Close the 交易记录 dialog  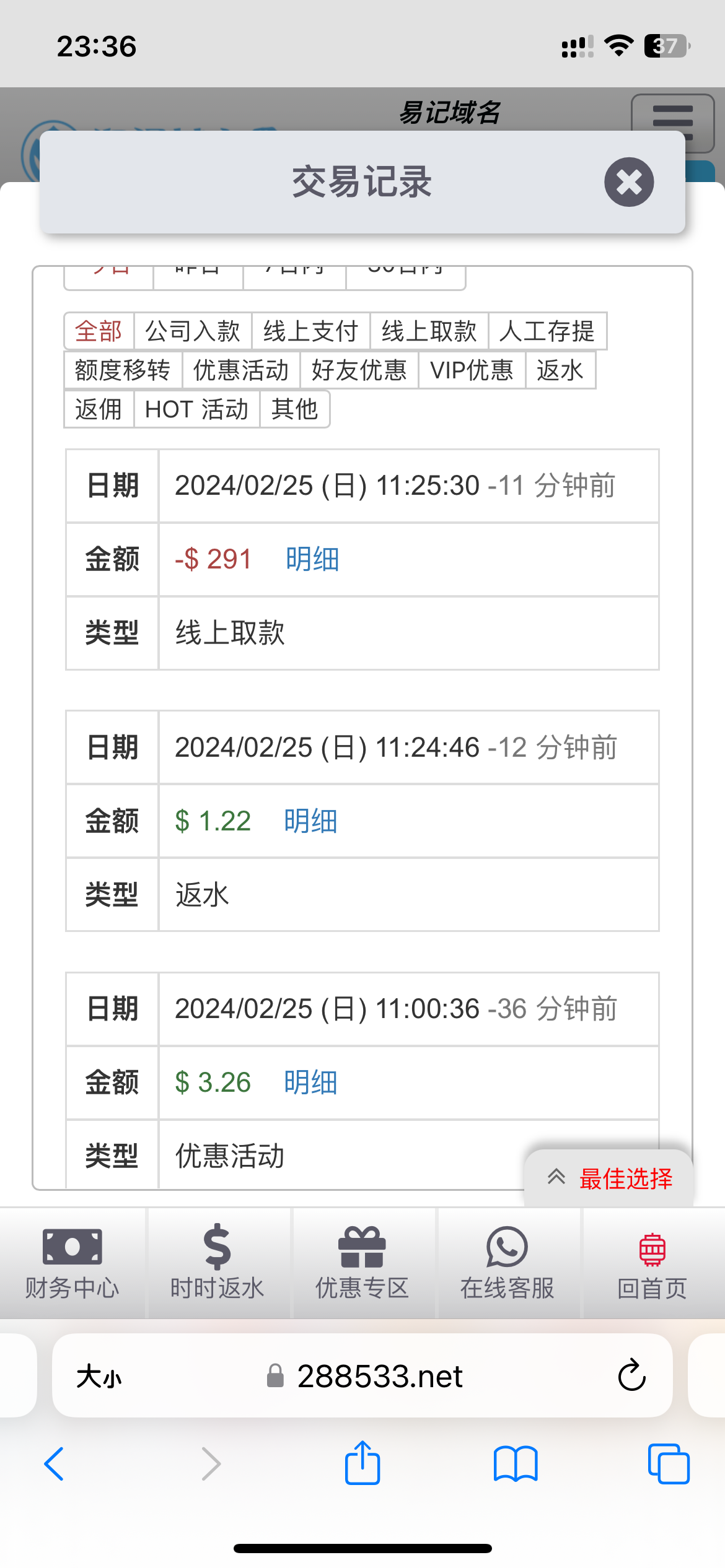pyautogui.click(x=629, y=182)
